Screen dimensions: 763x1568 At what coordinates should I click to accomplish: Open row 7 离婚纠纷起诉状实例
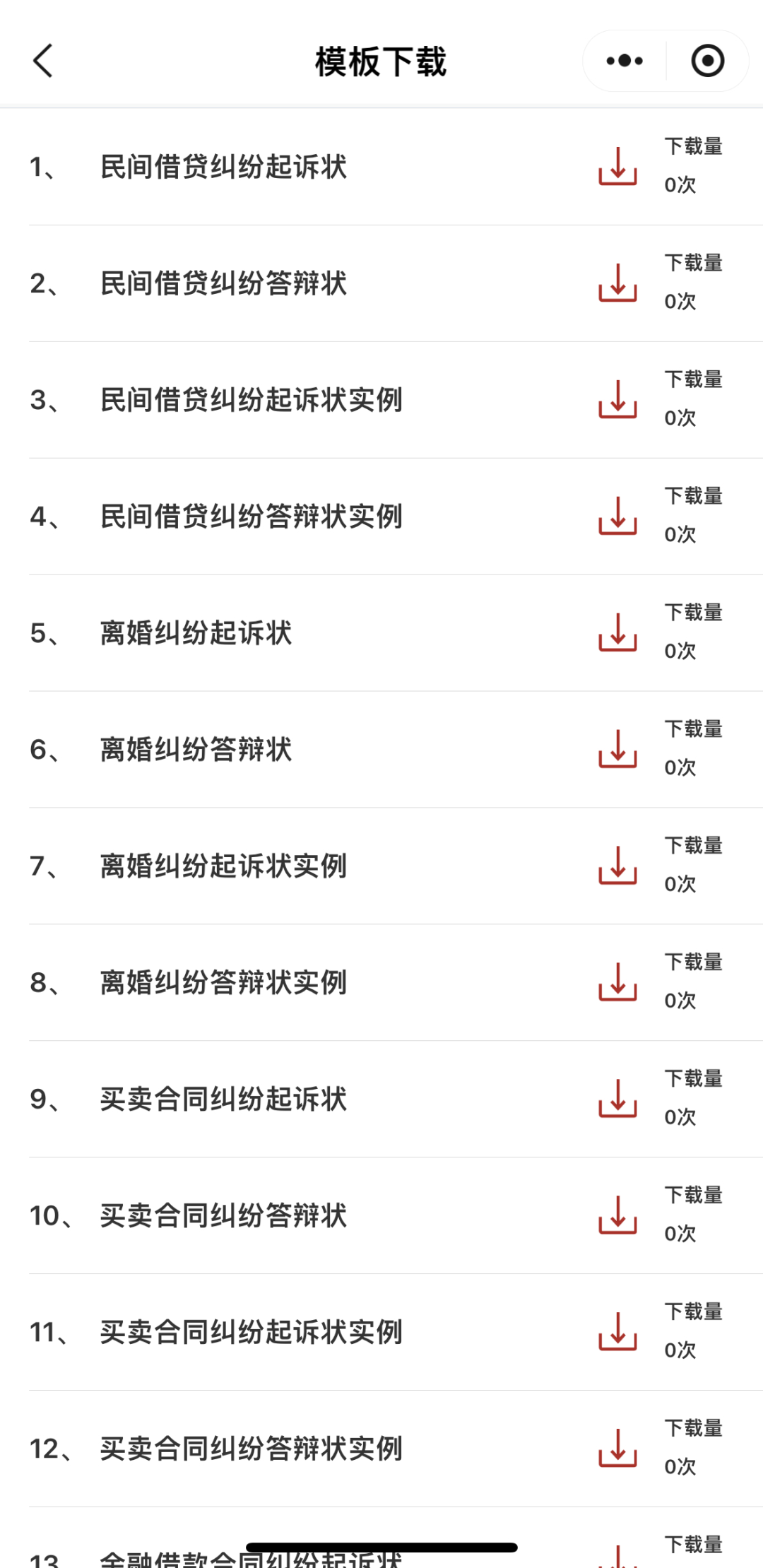(223, 866)
